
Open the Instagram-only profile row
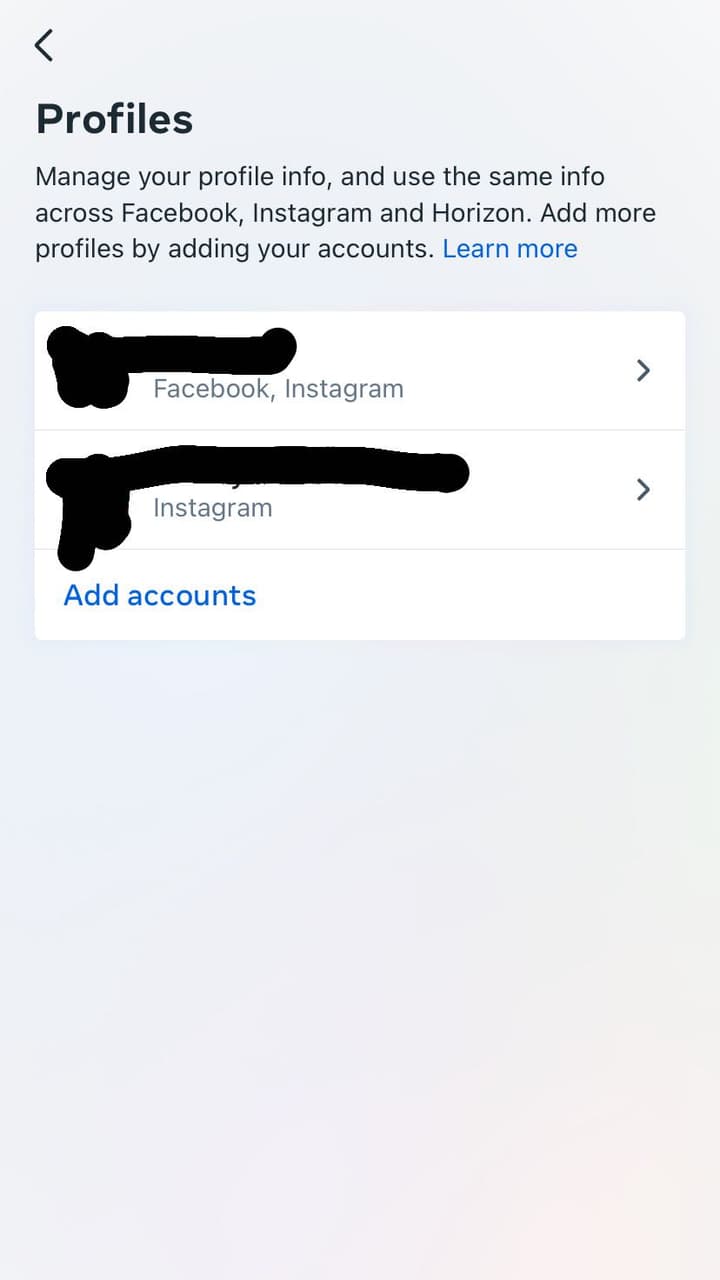coord(360,490)
